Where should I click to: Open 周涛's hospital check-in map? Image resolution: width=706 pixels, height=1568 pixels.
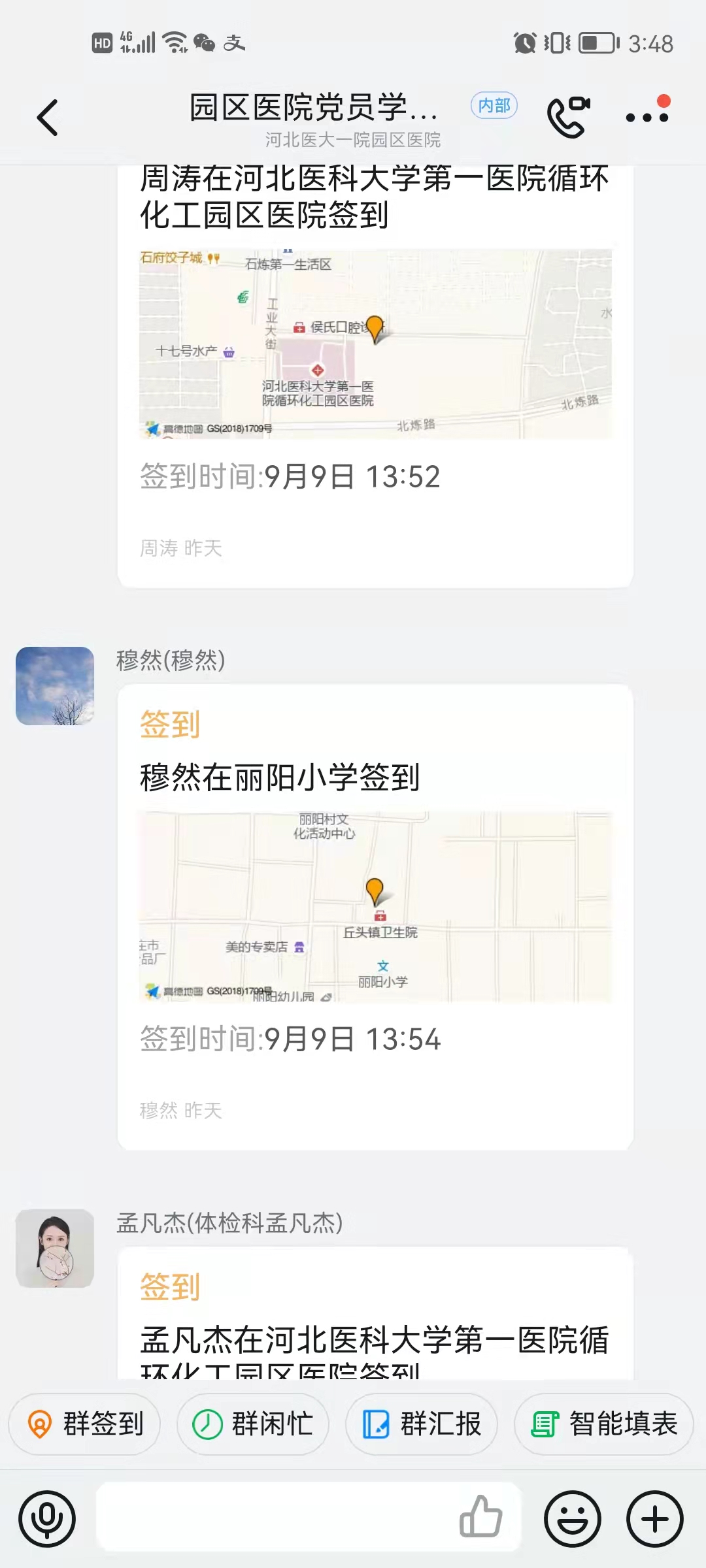375,340
